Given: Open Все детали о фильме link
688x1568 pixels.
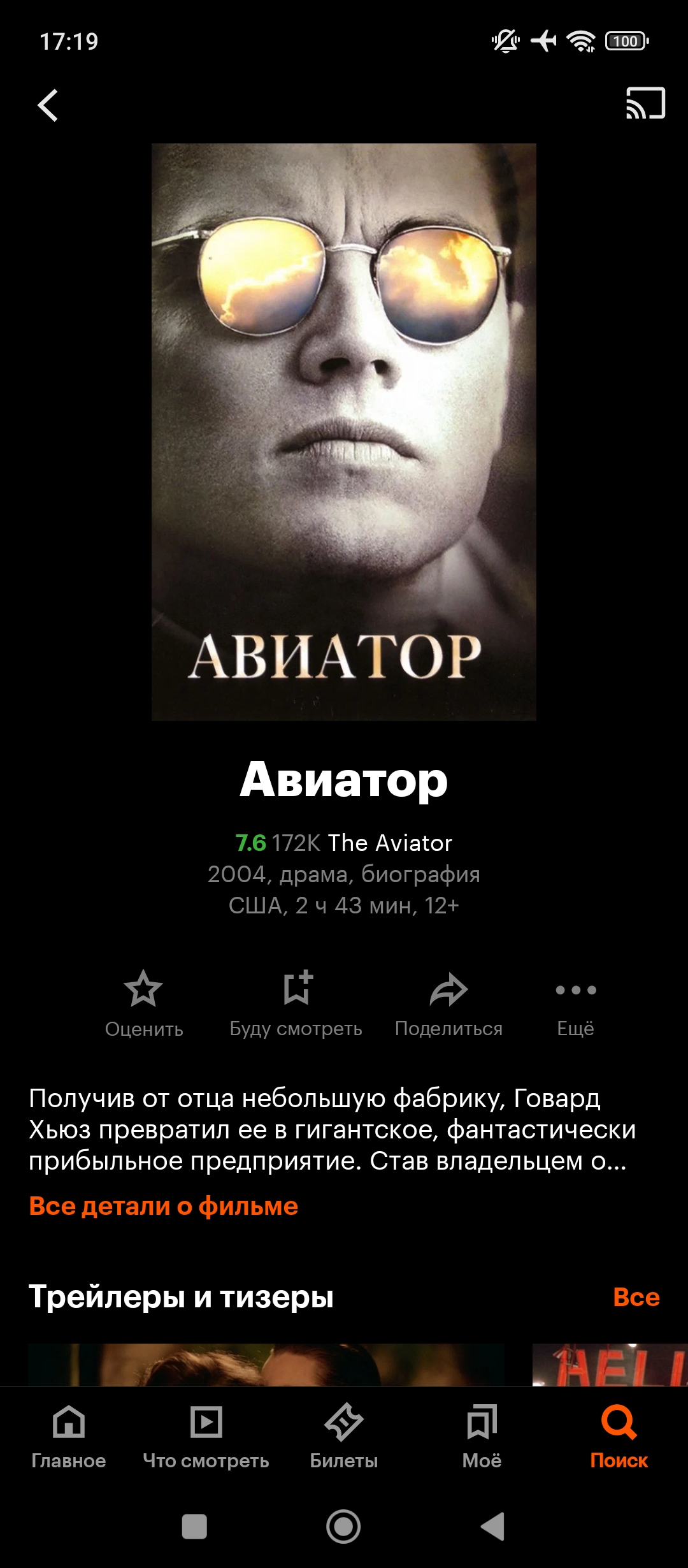Looking at the screenshot, I should (164, 1206).
